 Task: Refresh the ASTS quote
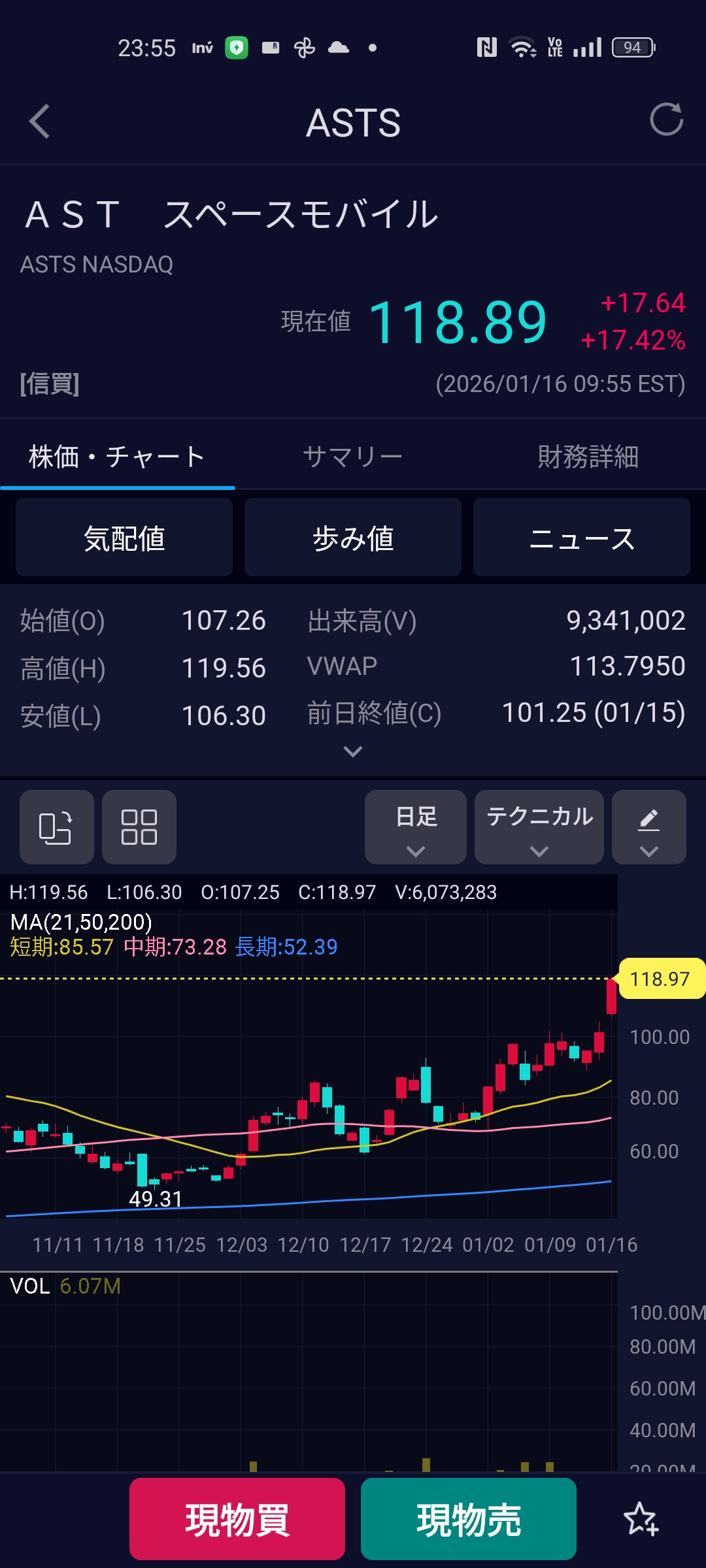coord(666,120)
